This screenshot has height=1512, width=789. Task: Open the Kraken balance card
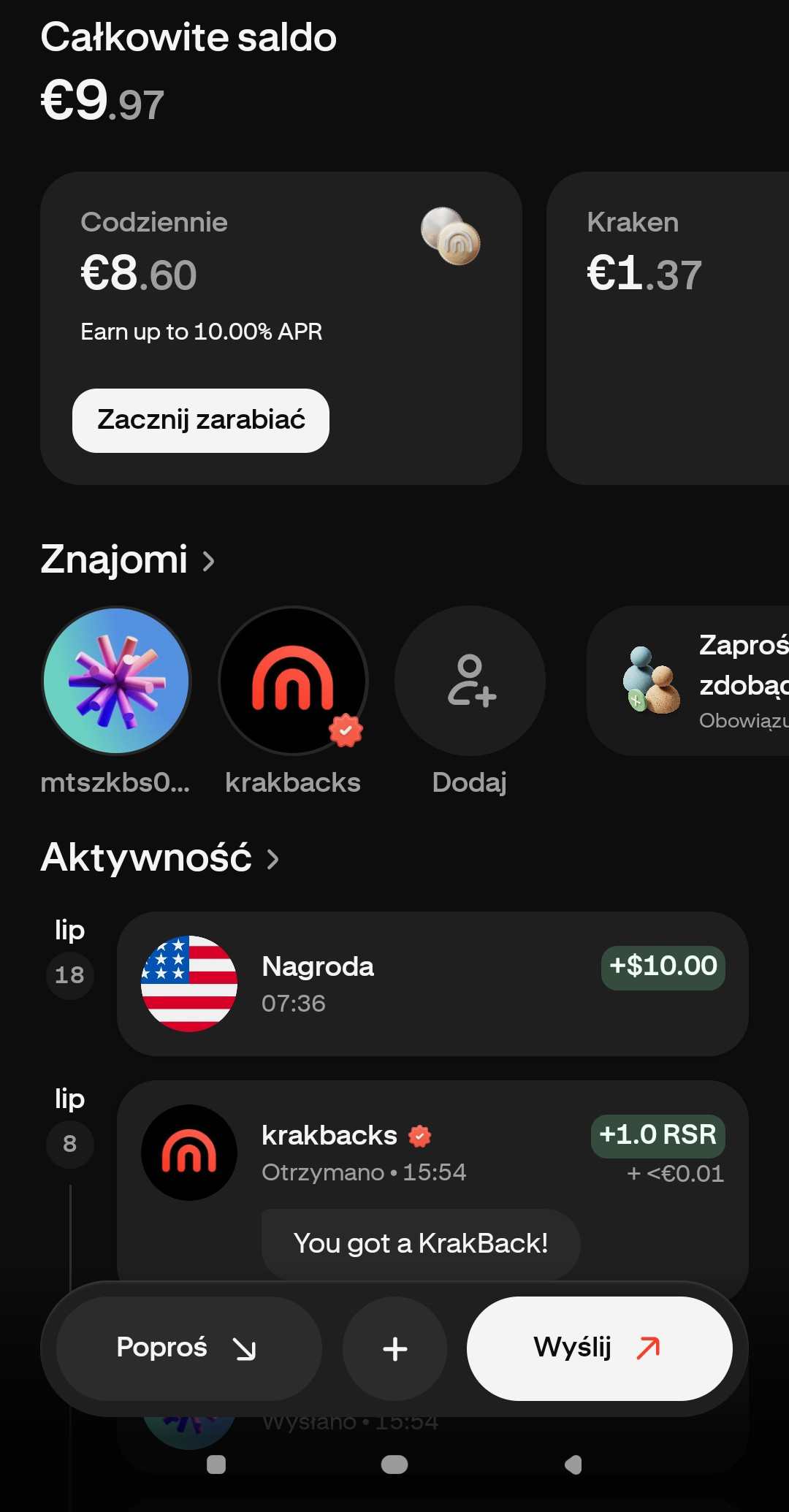click(668, 328)
